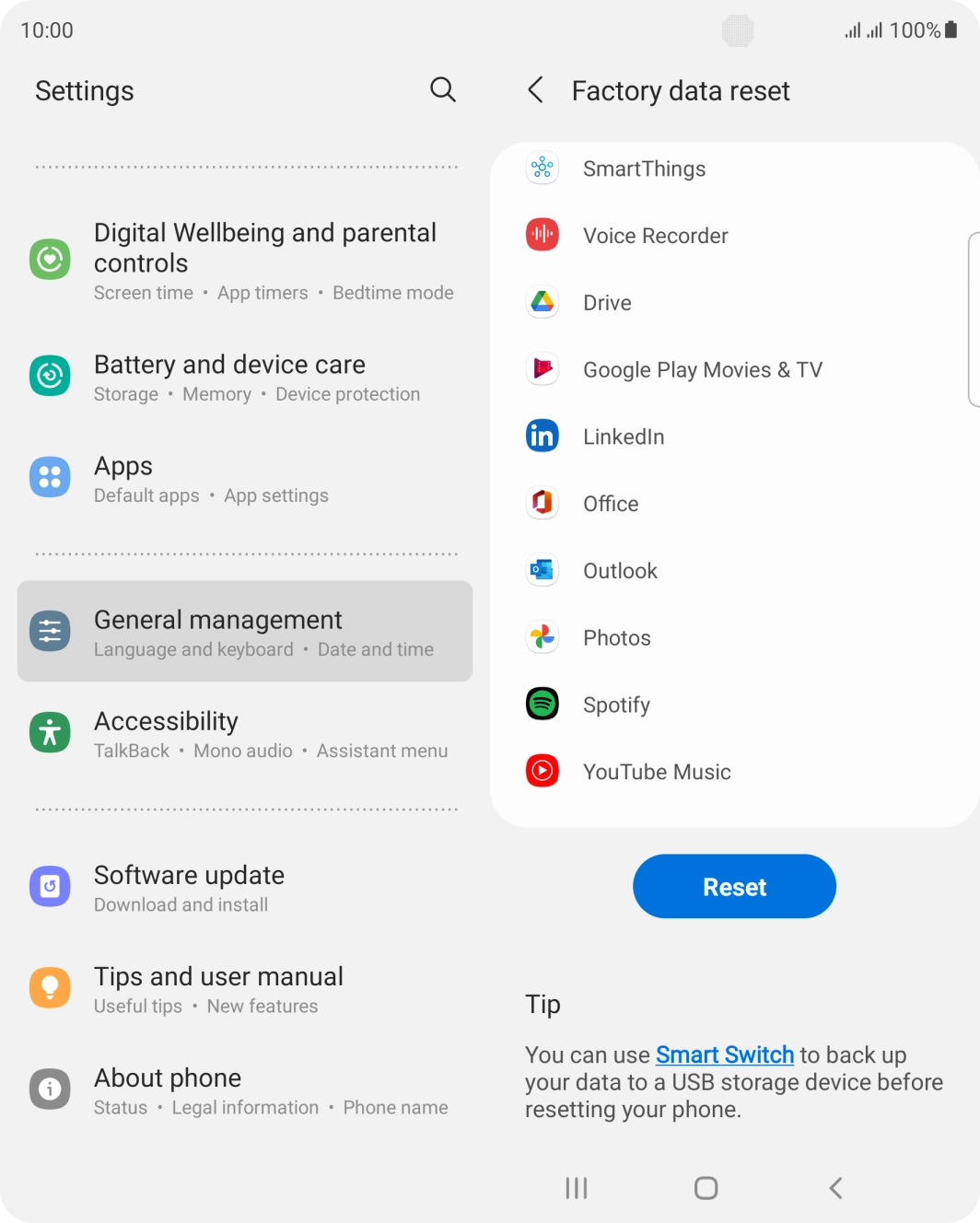
Task: Go back from Factory data reset
Action: coord(535,90)
